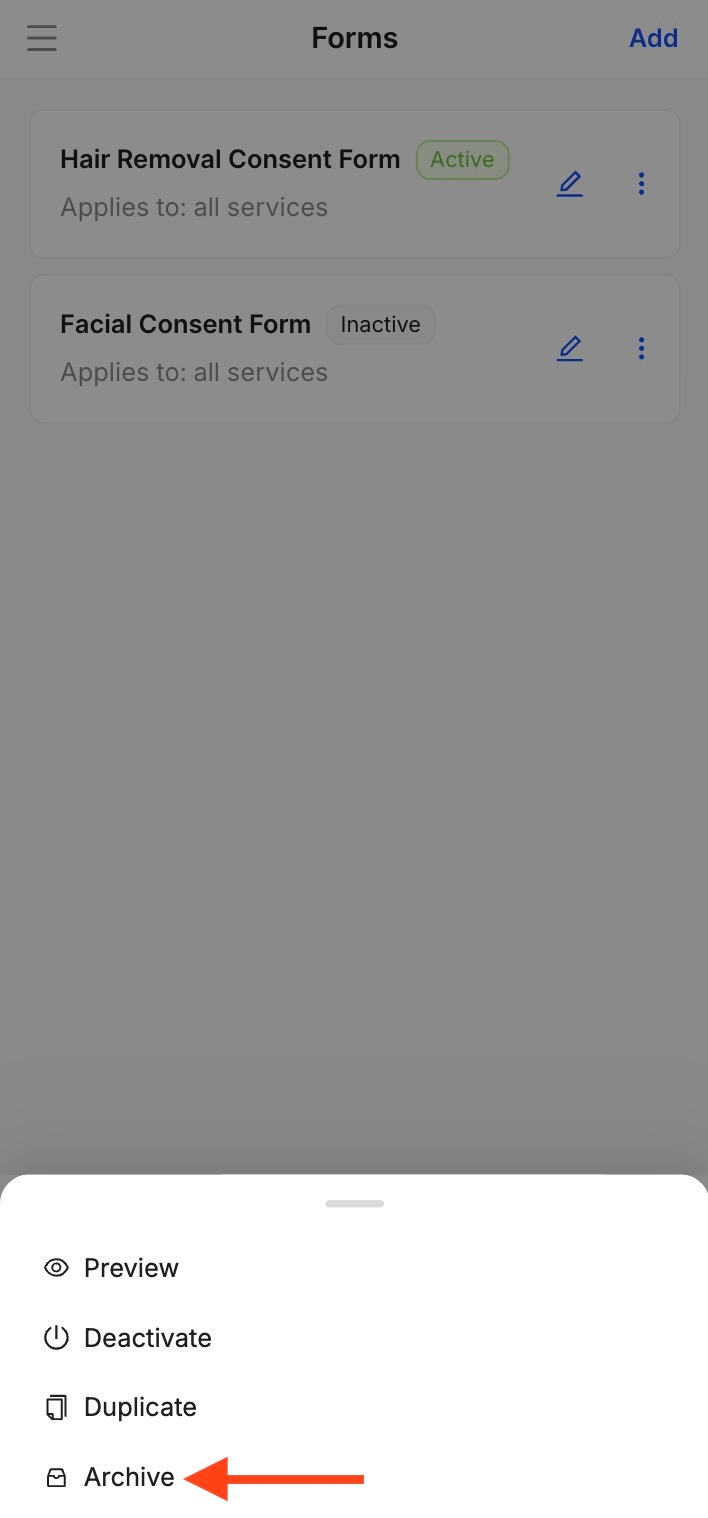Tap the bottom sheet drag handle
The width and height of the screenshot is (708, 1518).
coord(354,1203)
